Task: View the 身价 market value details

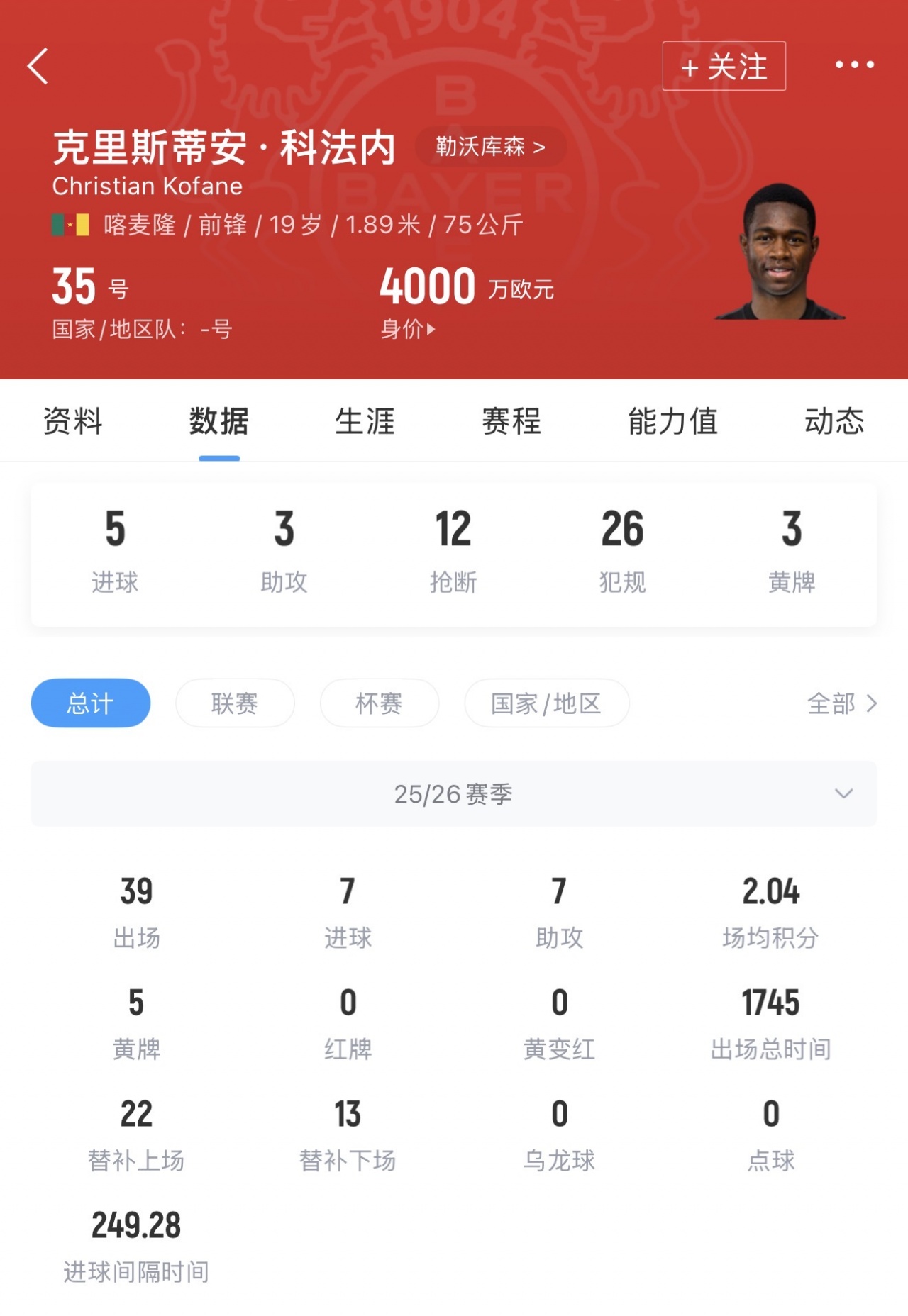Action: (x=408, y=329)
